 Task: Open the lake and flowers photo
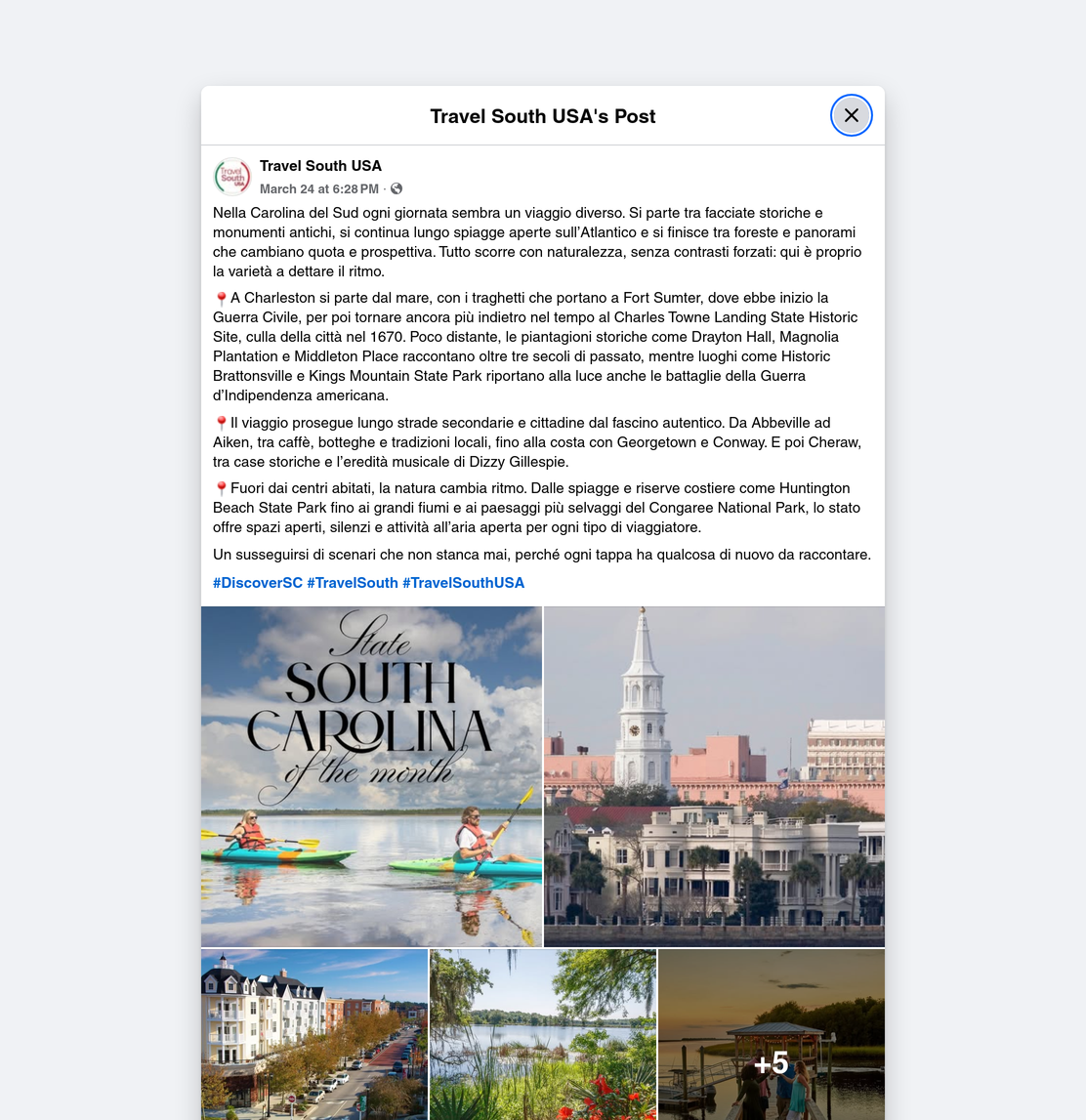coord(543,1034)
